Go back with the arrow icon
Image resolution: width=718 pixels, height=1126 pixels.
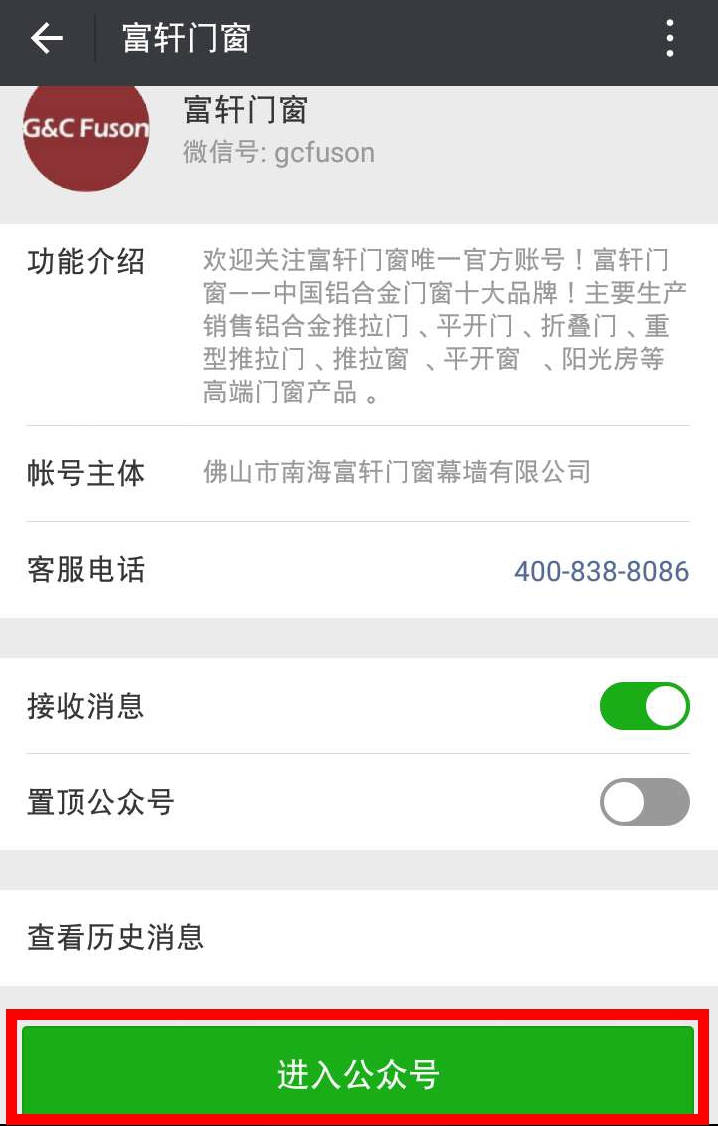[47, 39]
